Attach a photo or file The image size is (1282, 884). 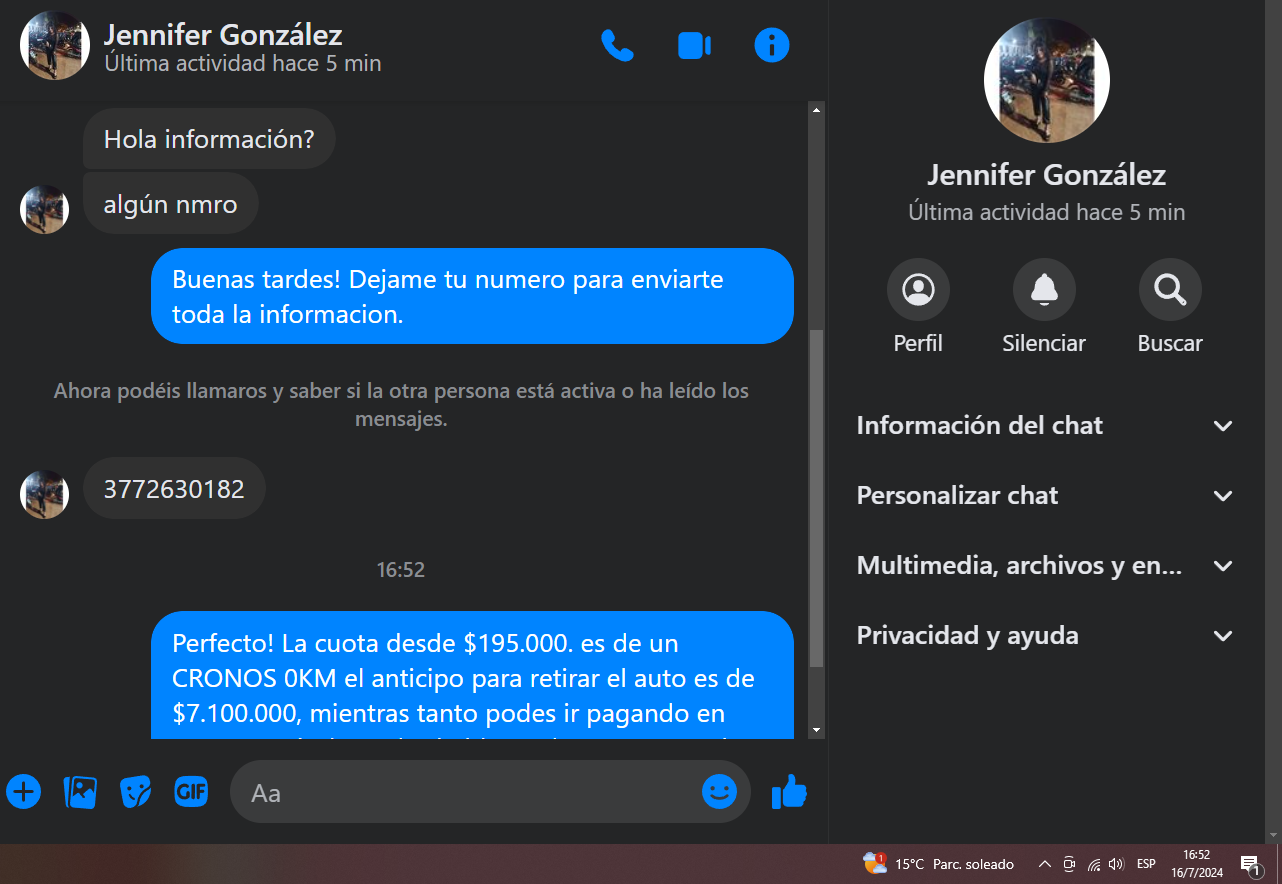[80, 792]
